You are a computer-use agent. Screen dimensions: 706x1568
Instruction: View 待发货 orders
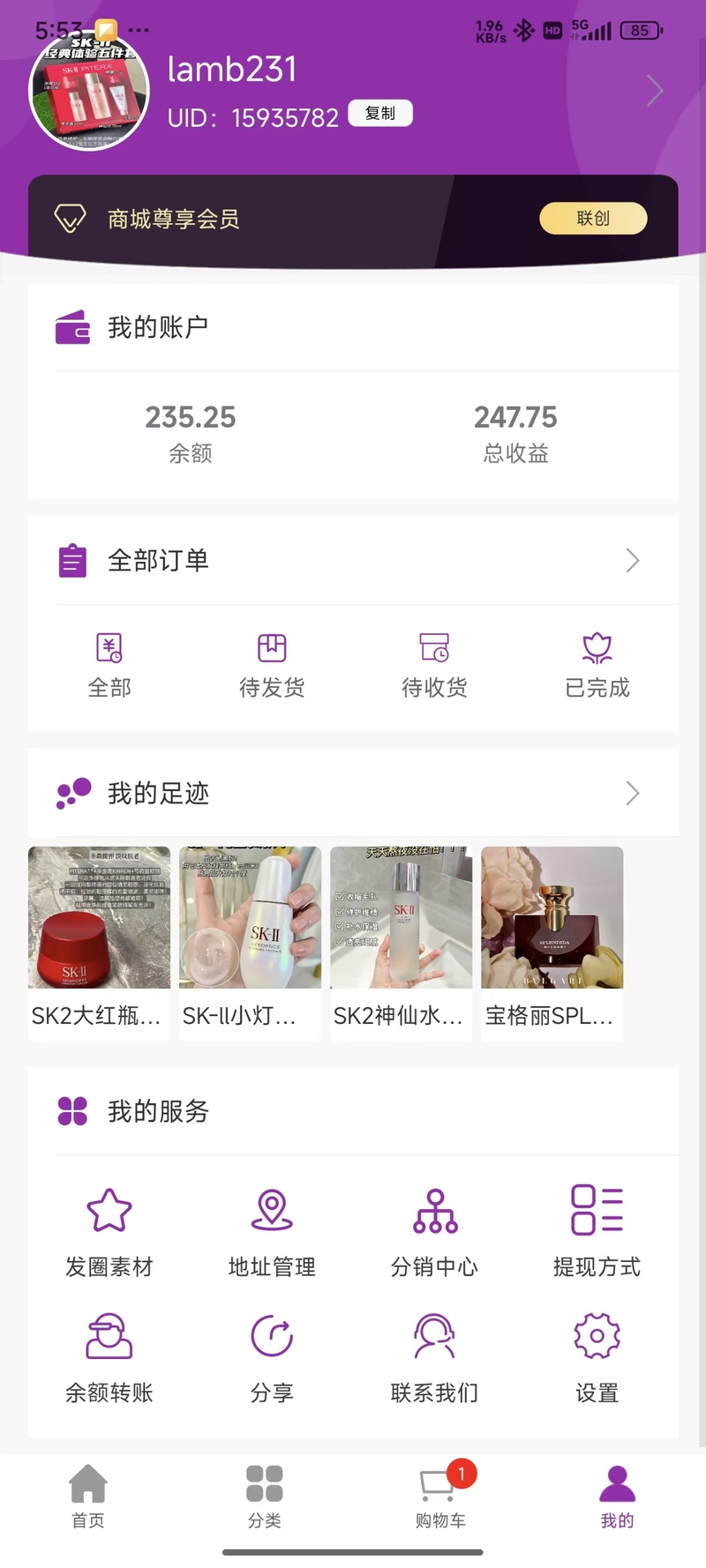[272, 665]
